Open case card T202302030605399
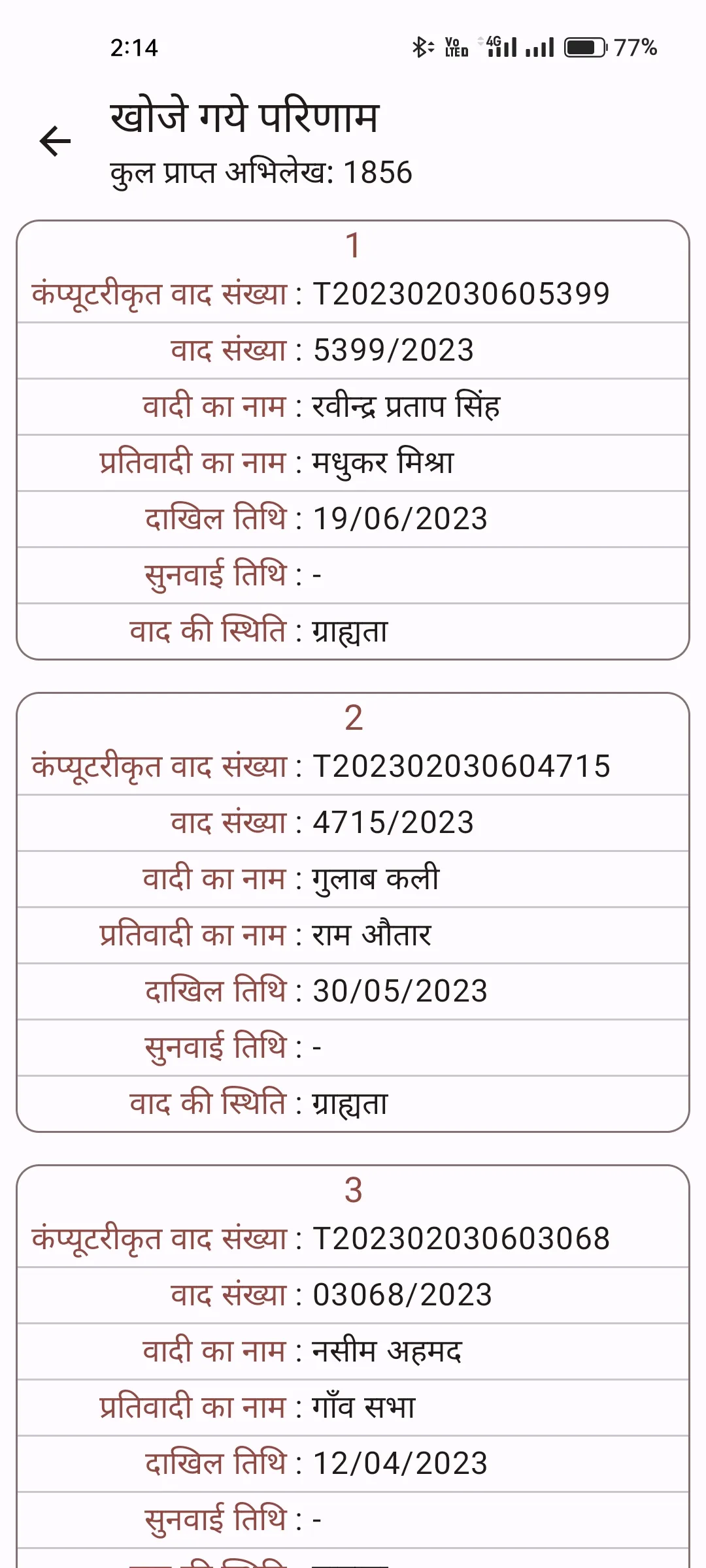Screen dimensions: 706x1568 tap(353, 440)
